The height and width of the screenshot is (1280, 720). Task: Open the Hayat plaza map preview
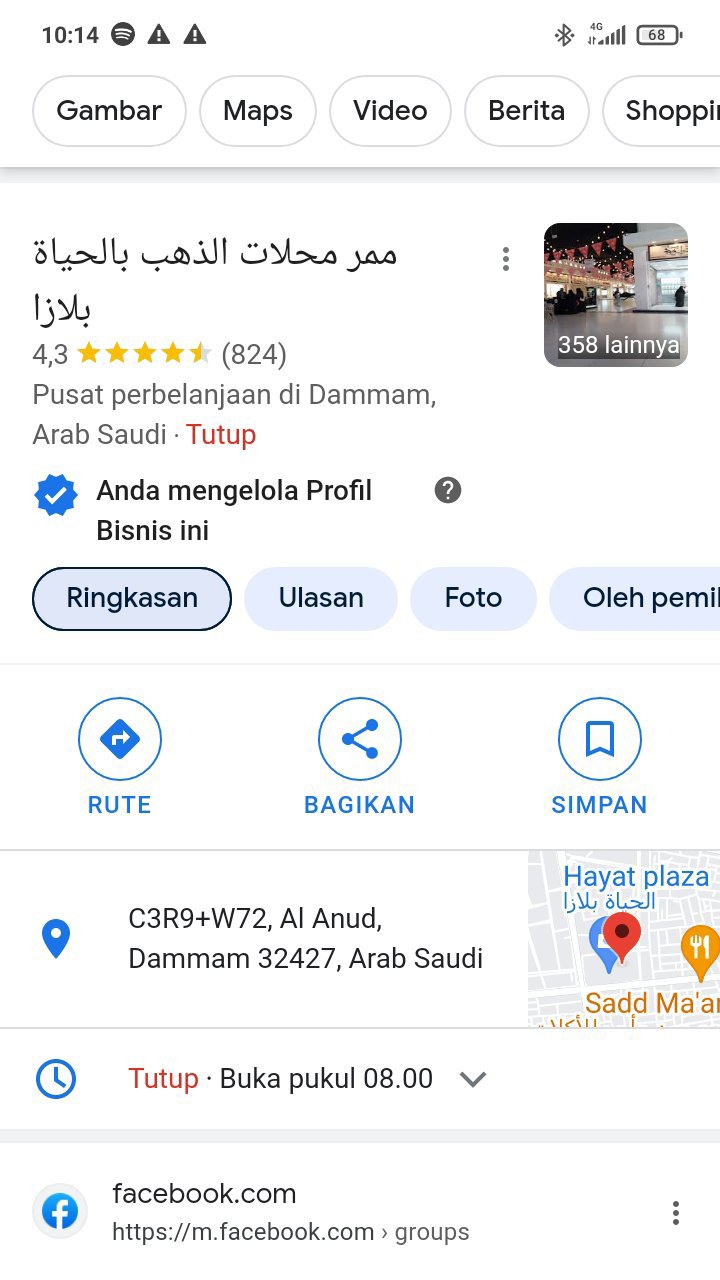tap(624, 939)
